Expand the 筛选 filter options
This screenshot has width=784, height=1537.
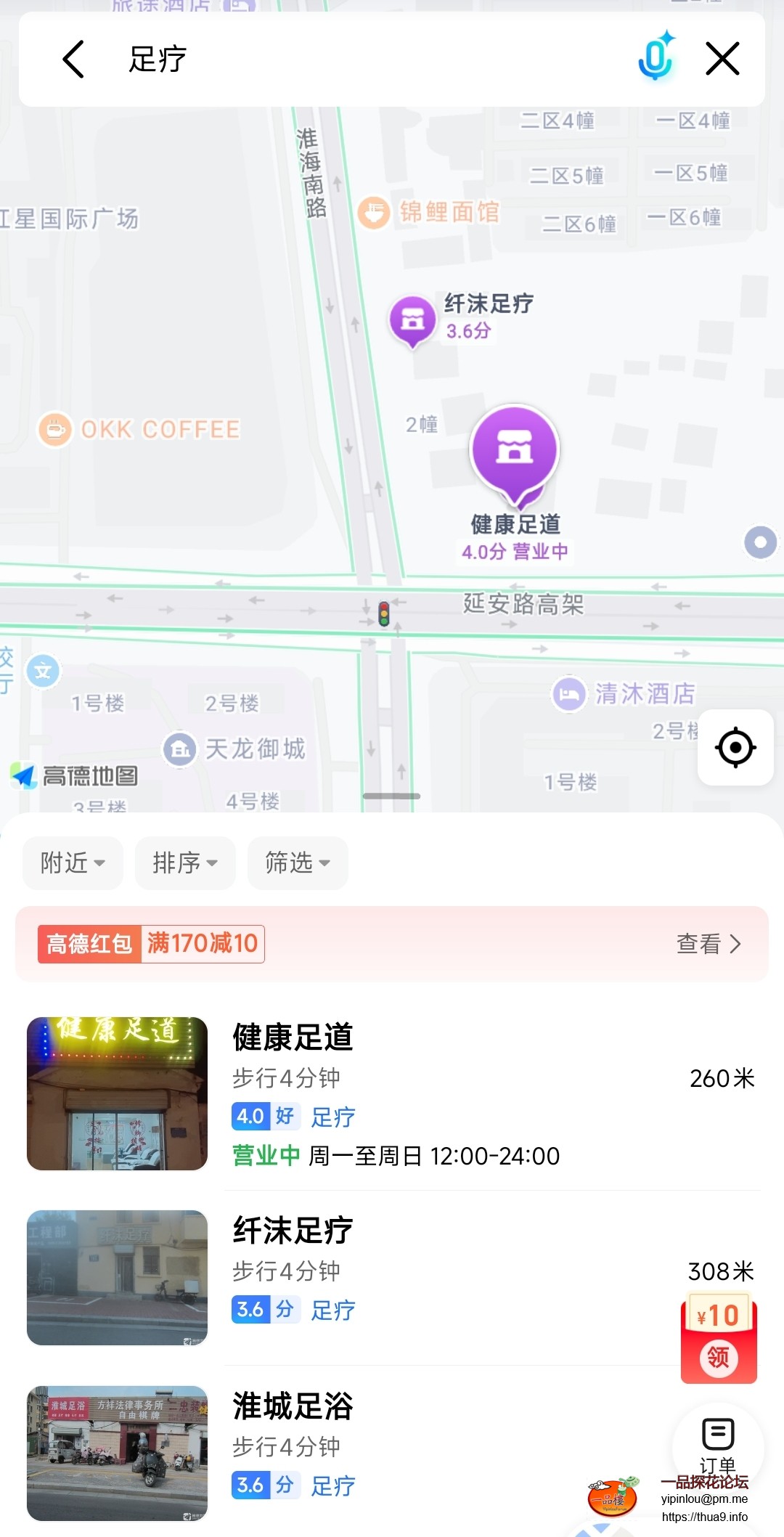297,863
